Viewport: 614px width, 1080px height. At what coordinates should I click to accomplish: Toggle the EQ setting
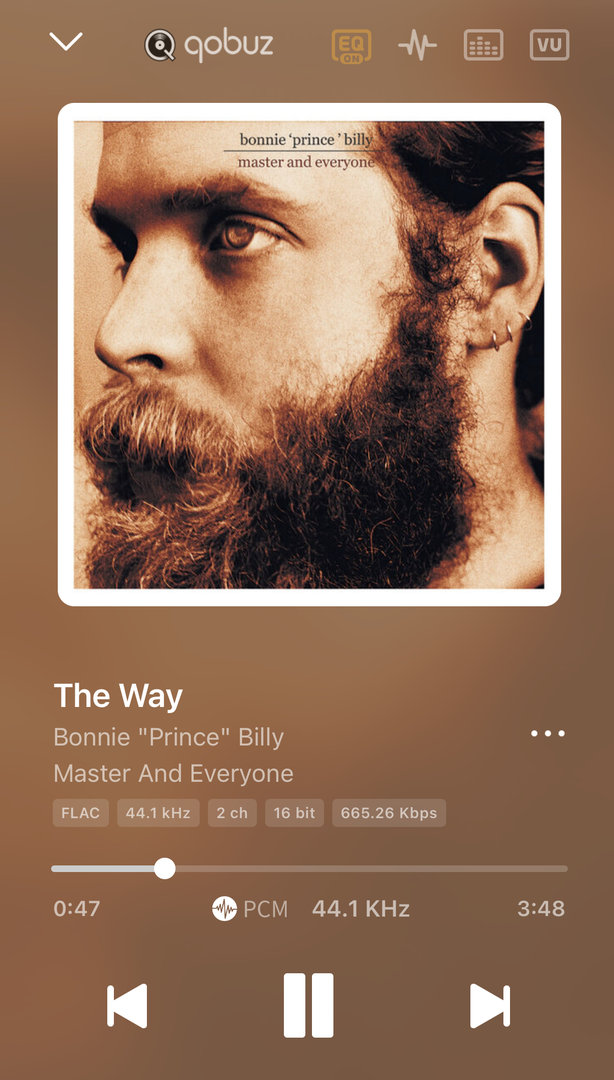point(351,45)
